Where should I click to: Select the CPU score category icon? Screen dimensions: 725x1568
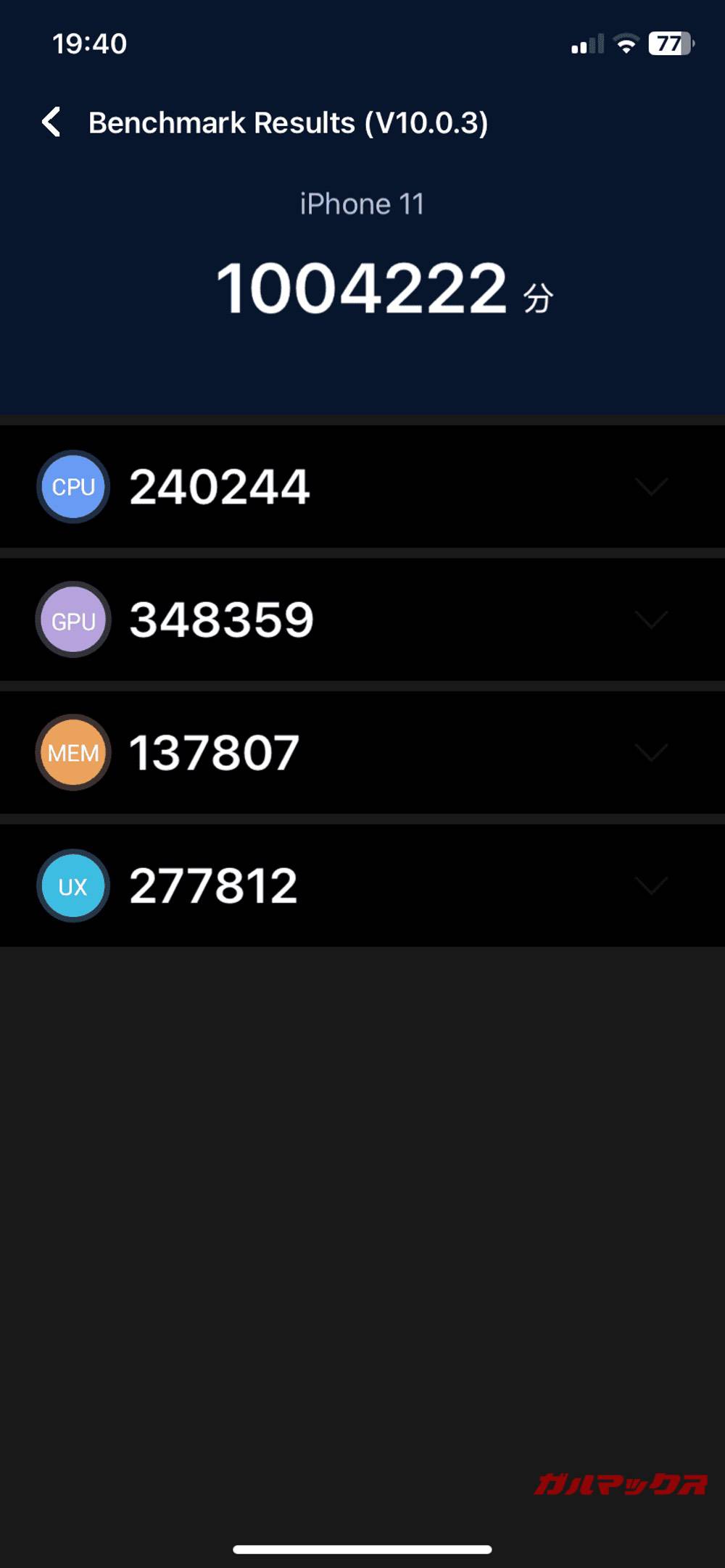[x=72, y=486]
